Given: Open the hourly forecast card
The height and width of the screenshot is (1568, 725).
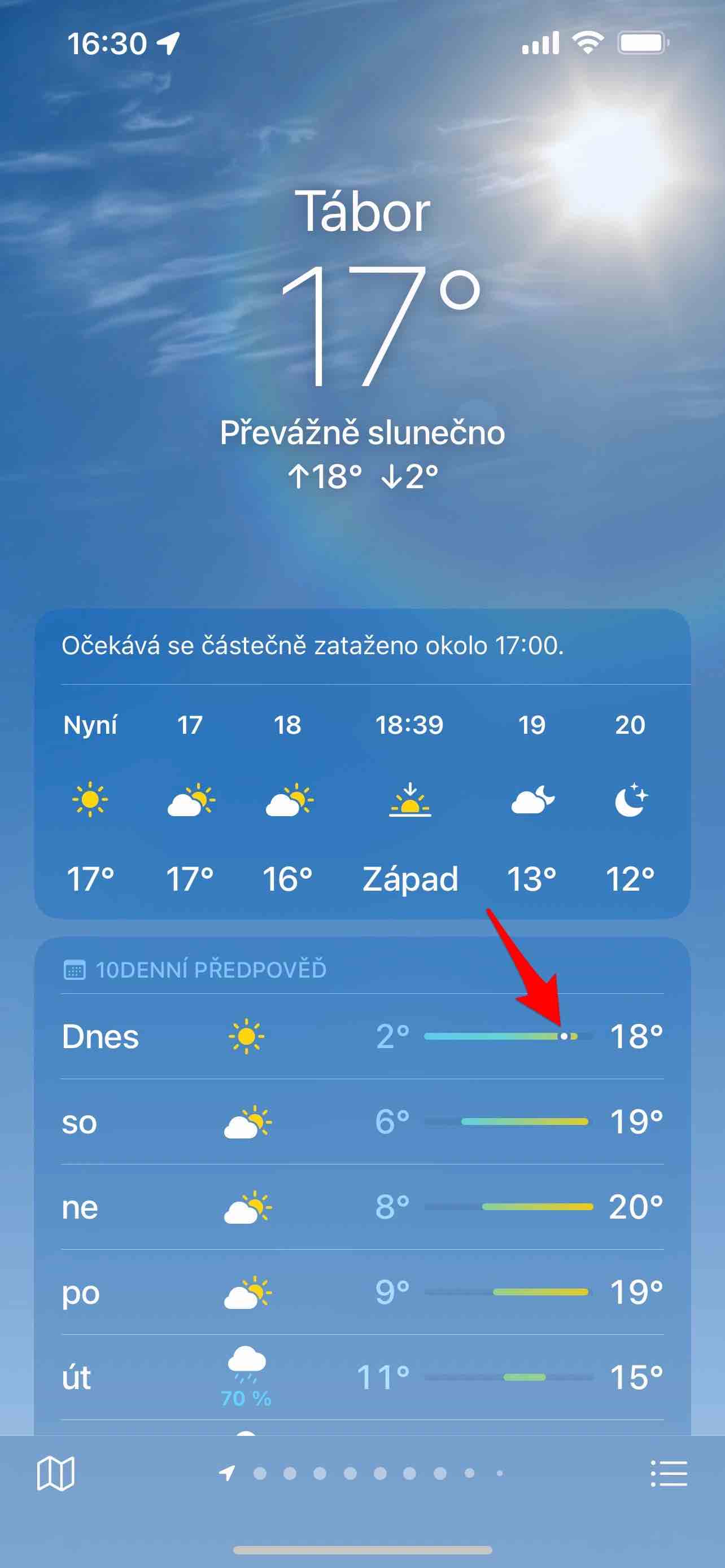Looking at the screenshot, I should tap(362, 763).
